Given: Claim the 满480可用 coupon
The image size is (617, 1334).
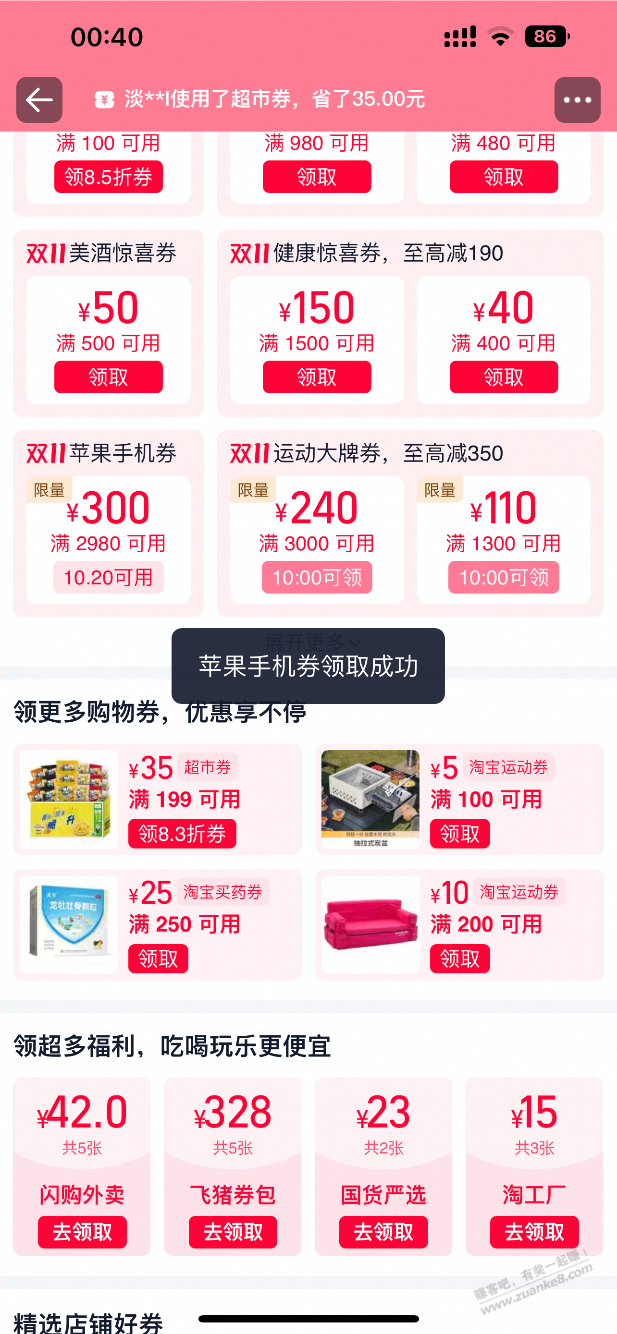Looking at the screenshot, I should coord(503,177).
